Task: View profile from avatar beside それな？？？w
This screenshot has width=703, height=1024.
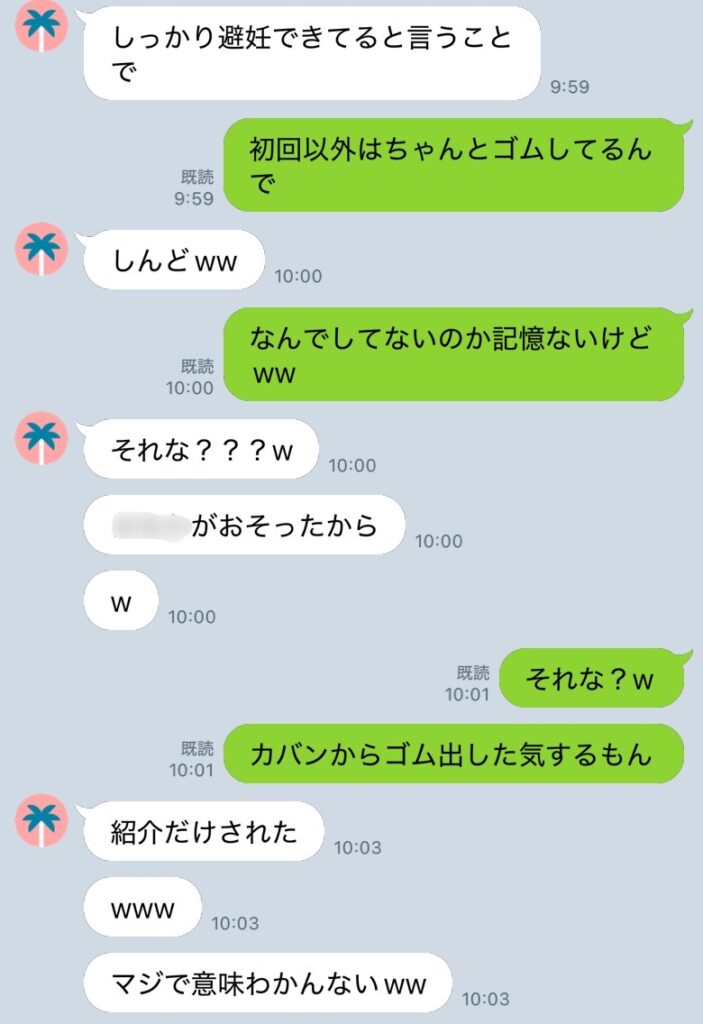Action: [x=42, y=440]
